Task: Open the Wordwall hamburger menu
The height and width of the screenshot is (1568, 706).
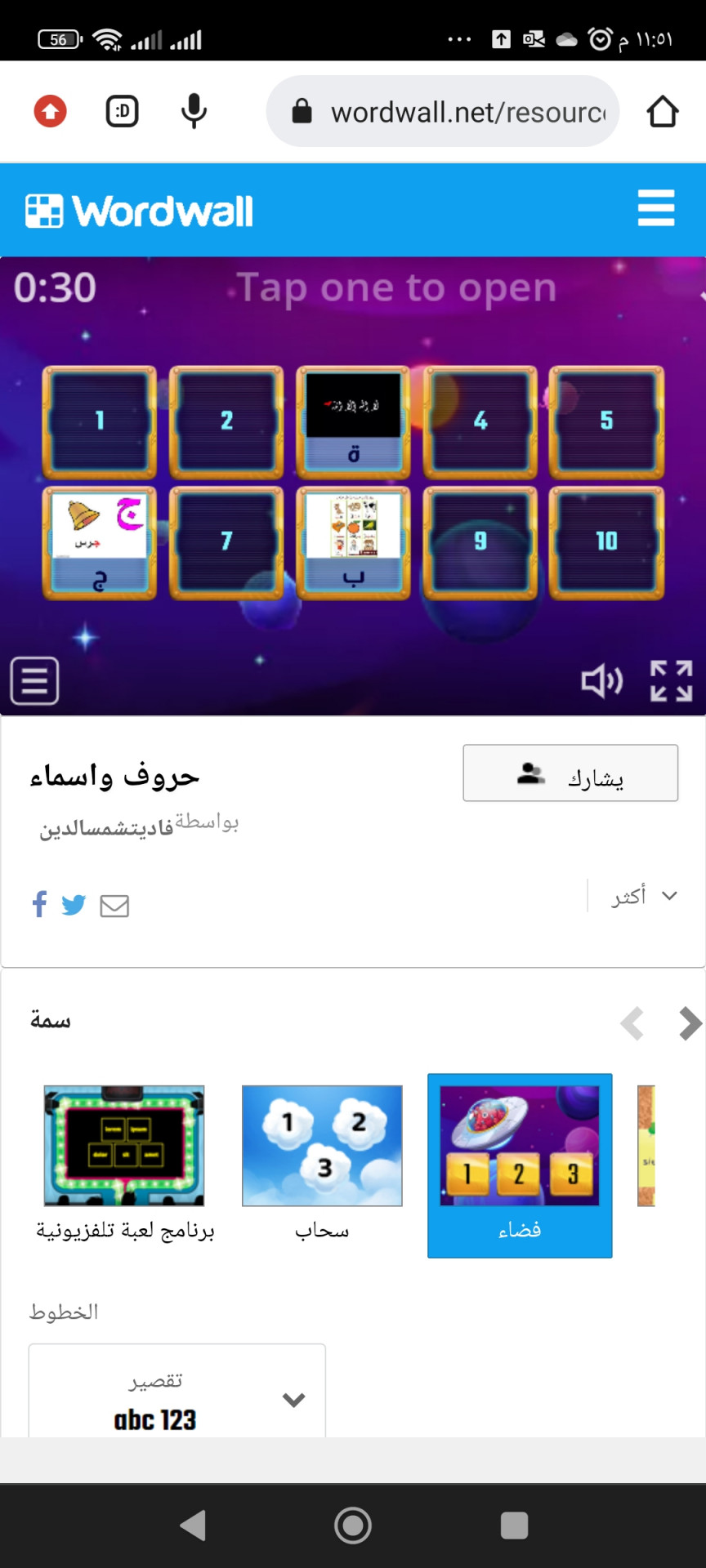Action: (656, 208)
